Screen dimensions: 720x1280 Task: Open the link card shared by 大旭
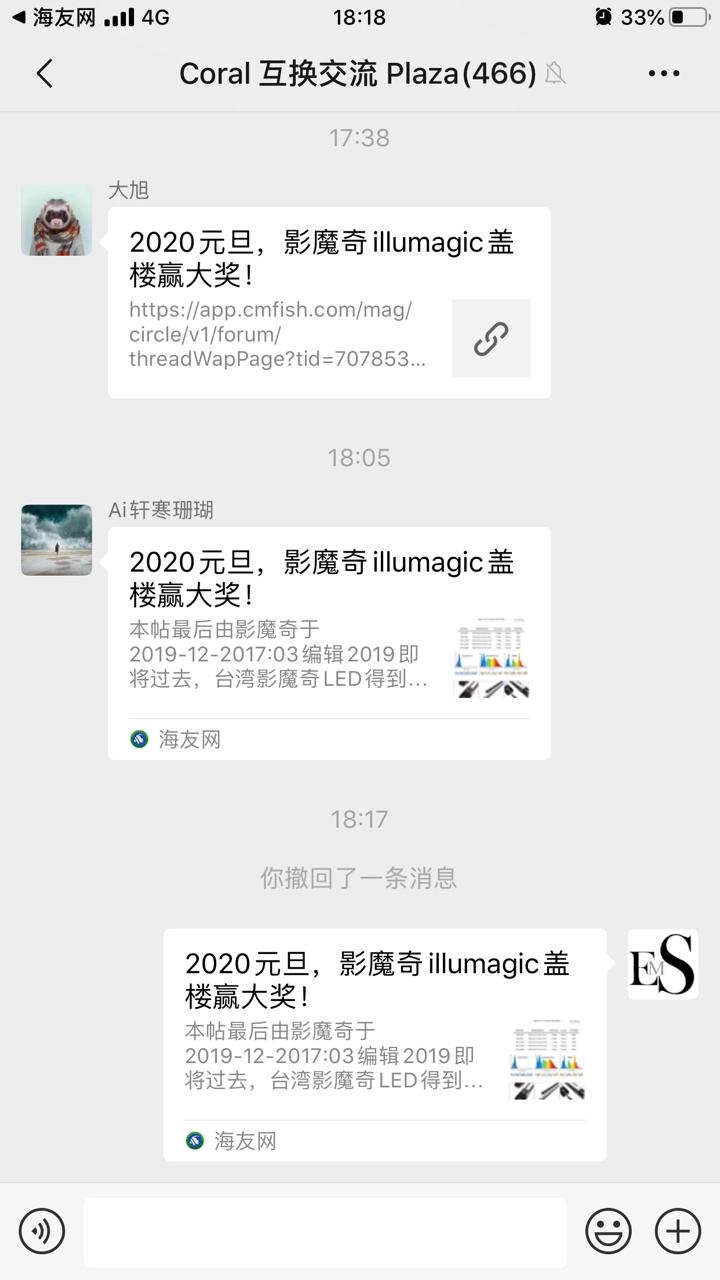click(329, 302)
